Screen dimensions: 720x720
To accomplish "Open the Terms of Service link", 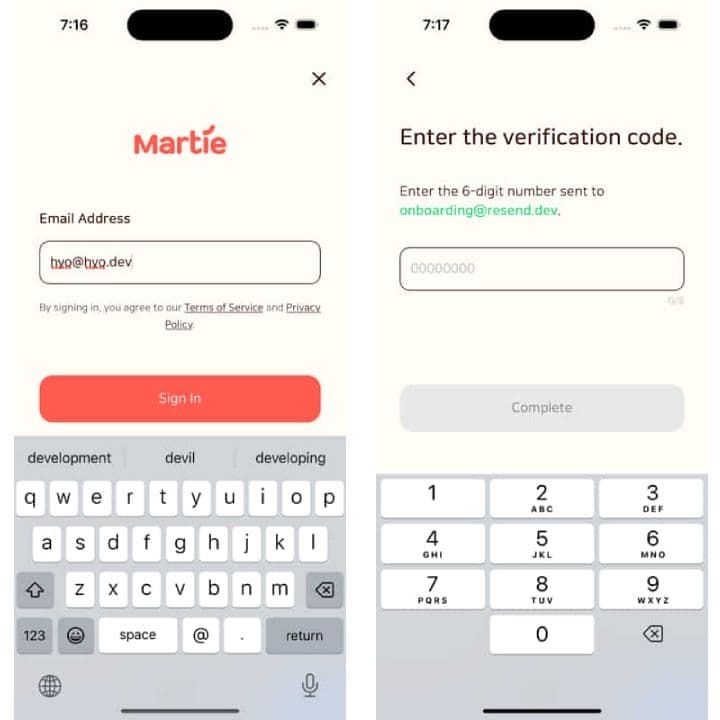I will (x=223, y=308).
